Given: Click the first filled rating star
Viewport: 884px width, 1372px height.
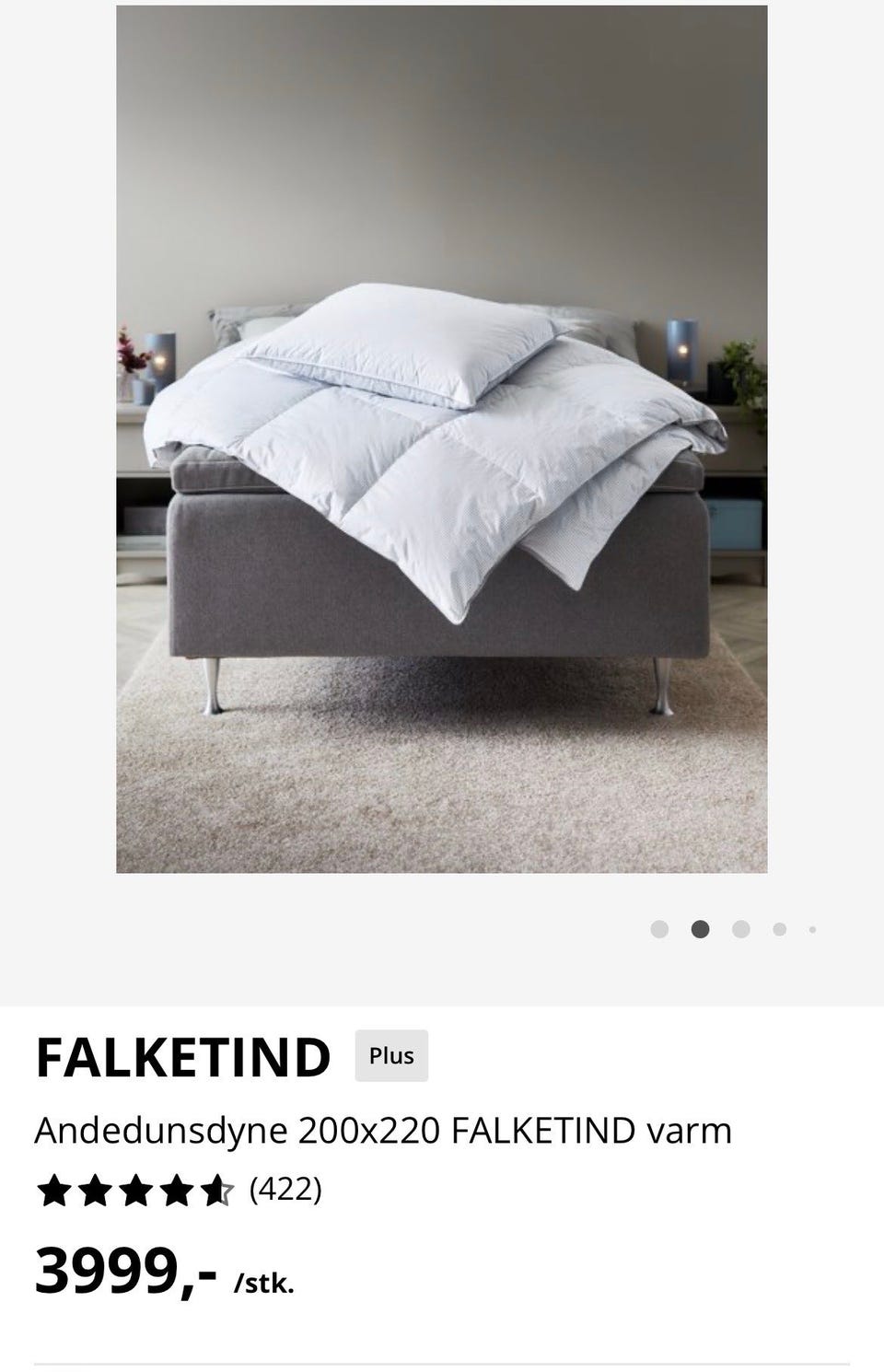Looking at the screenshot, I should tap(55, 1192).
